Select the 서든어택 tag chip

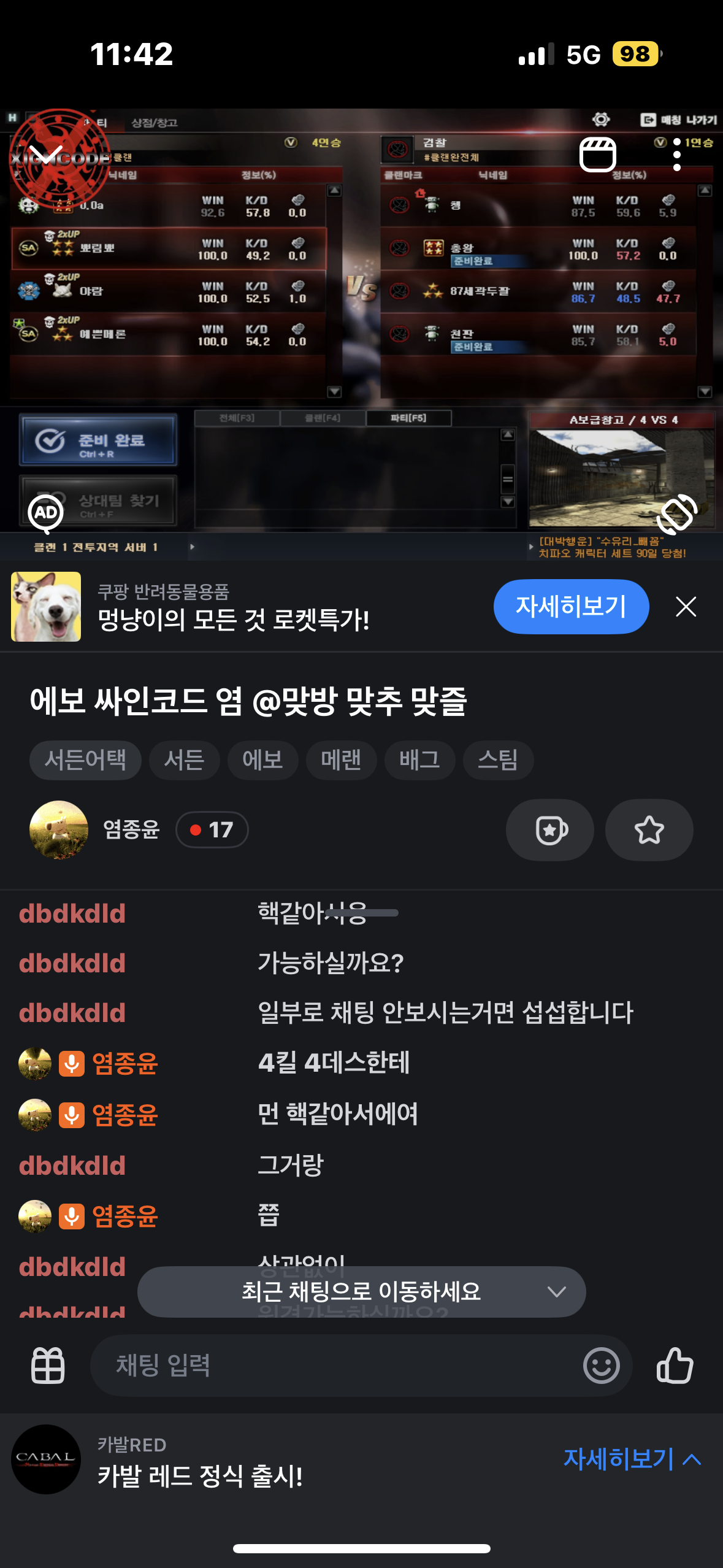click(x=85, y=760)
